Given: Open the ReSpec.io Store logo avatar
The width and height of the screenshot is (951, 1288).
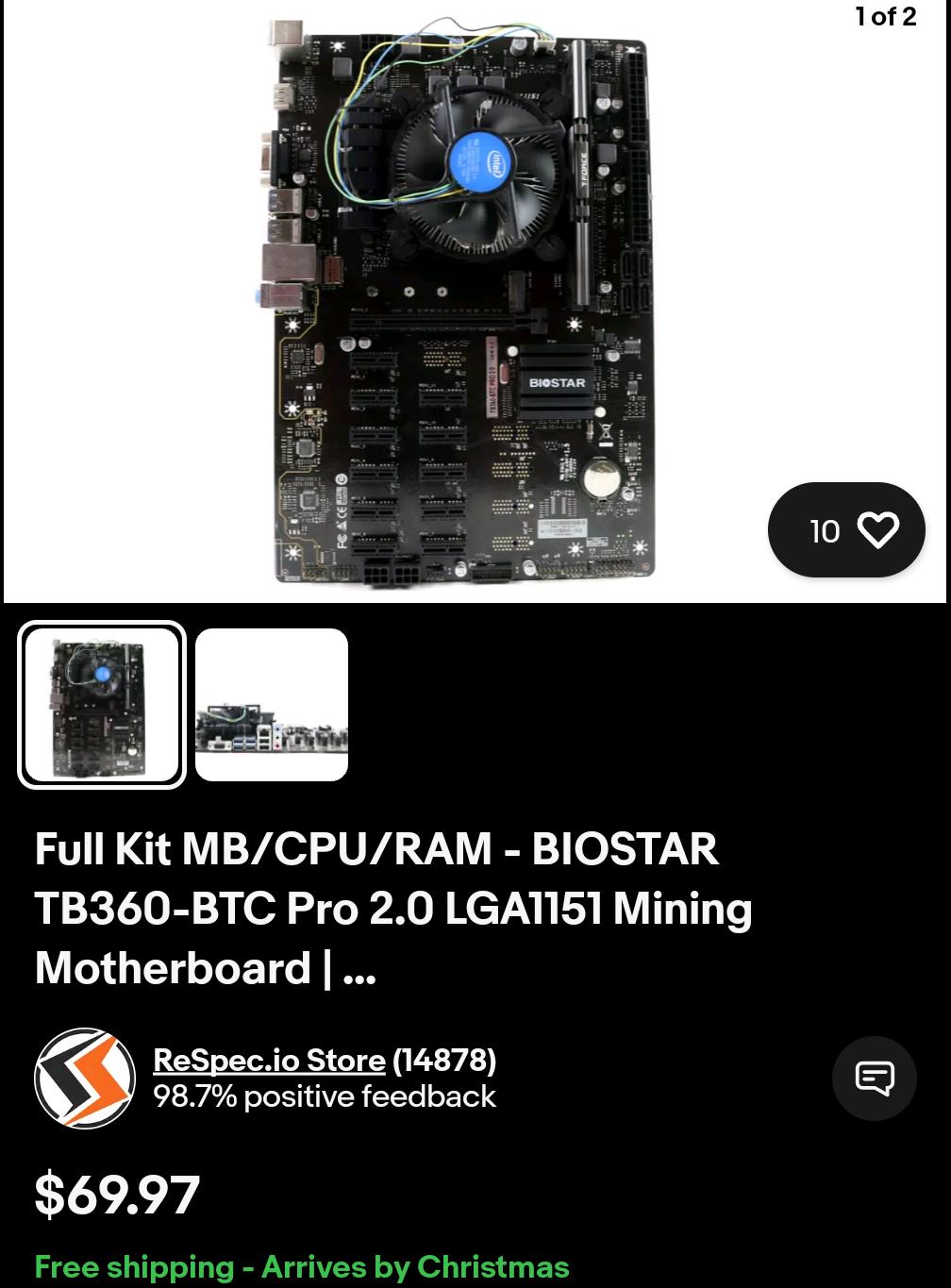Looking at the screenshot, I should click(85, 1078).
